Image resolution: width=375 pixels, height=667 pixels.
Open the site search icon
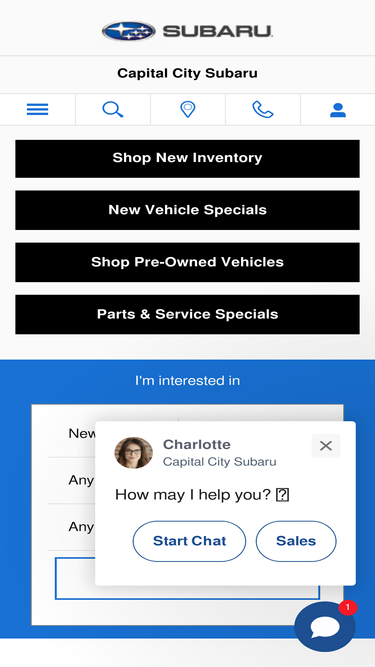click(x=113, y=110)
